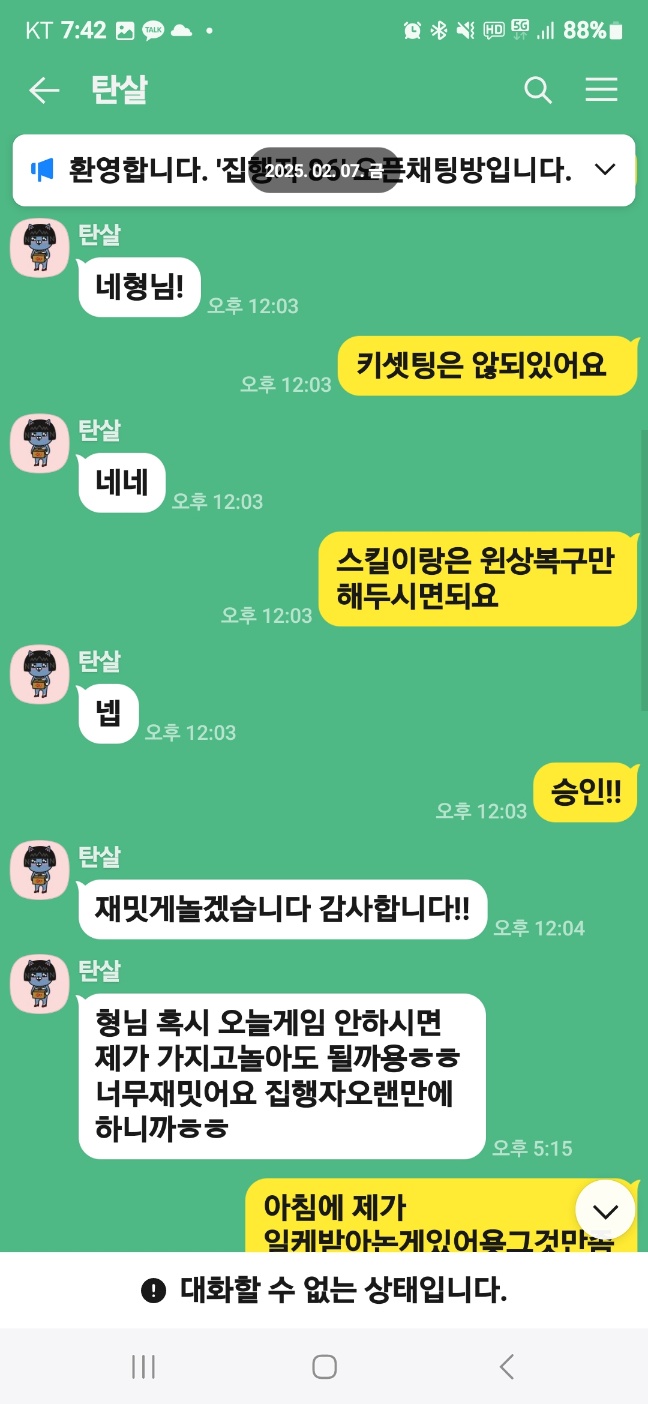Jump to the latest message

coord(605,1212)
